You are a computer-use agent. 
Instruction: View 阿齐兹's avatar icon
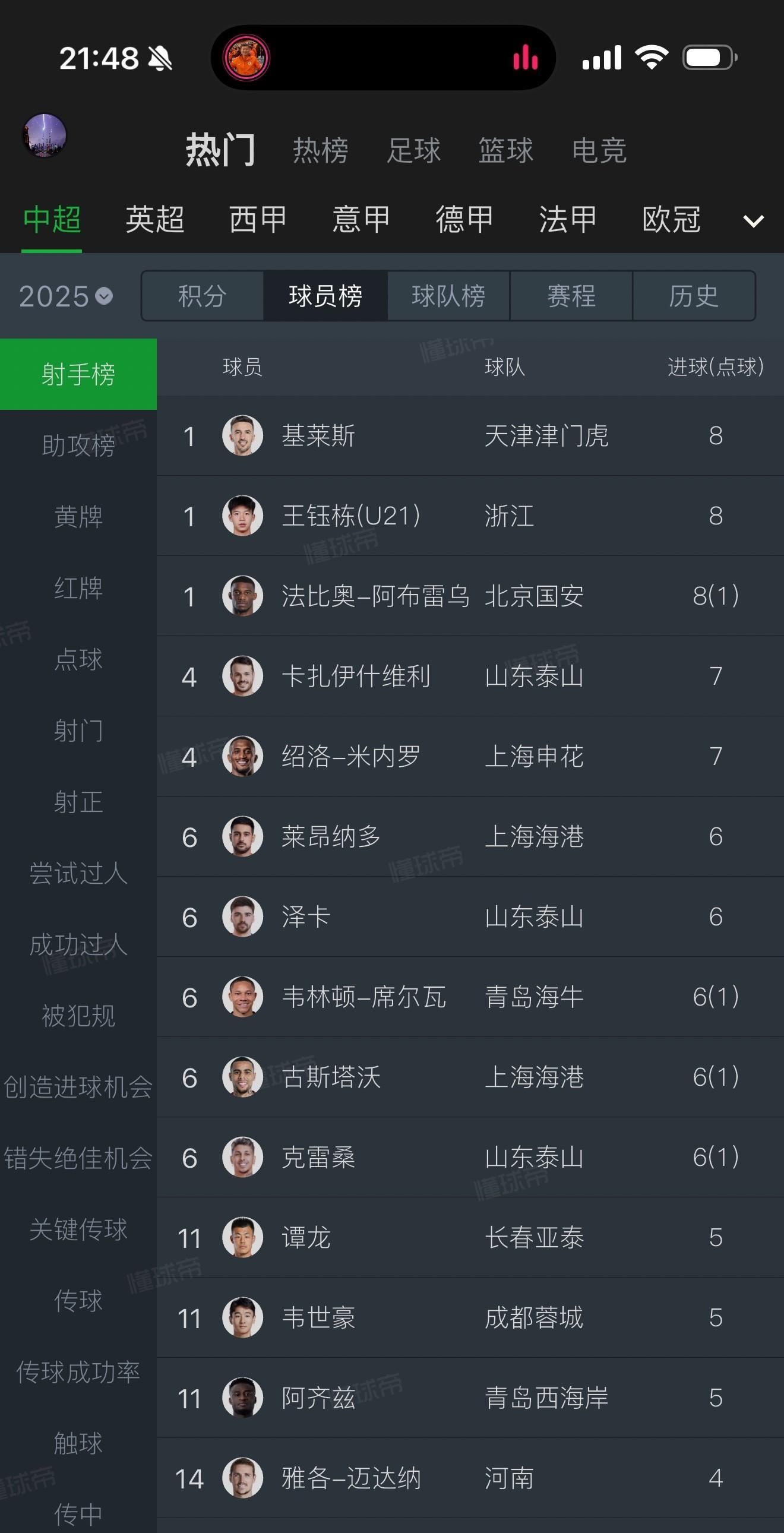coord(244,1397)
